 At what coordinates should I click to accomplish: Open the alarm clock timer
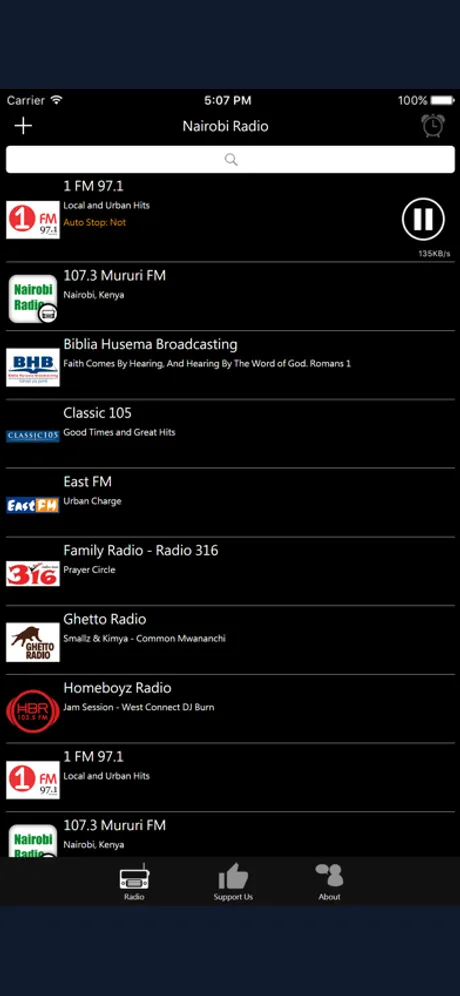click(x=433, y=125)
